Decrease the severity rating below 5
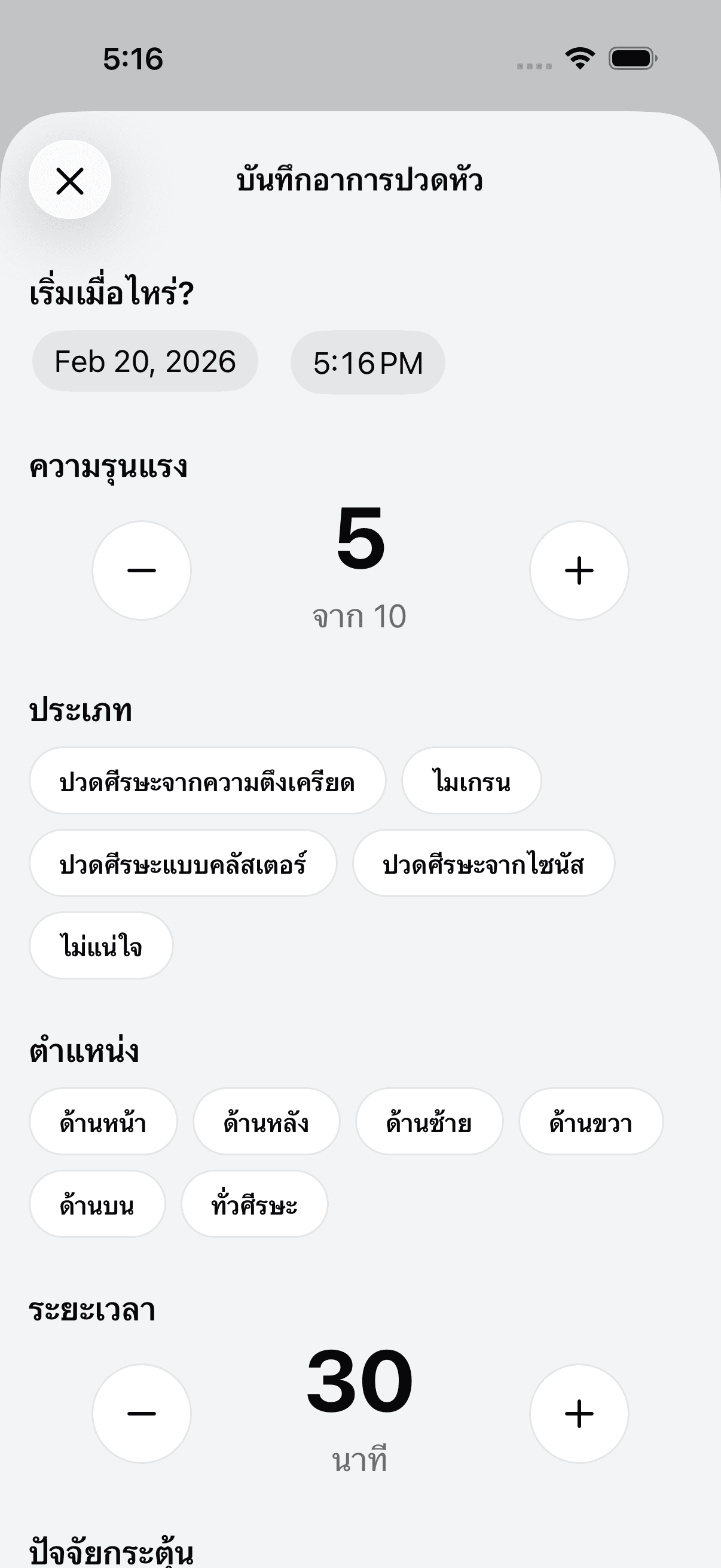The image size is (721, 1568). (141, 571)
